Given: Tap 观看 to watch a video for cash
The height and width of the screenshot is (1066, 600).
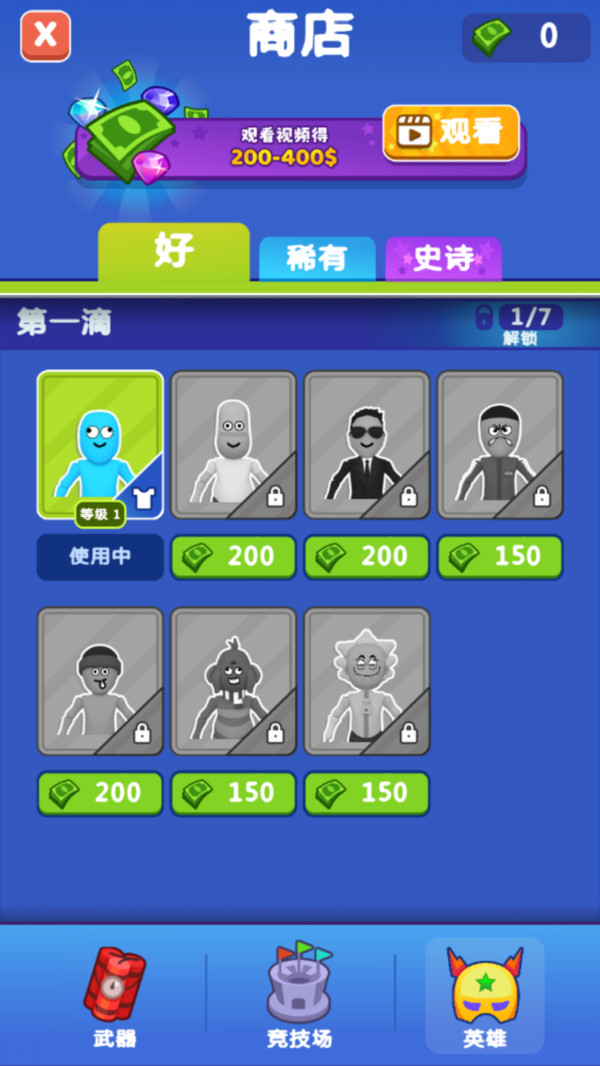Looking at the screenshot, I should (451, 133).
